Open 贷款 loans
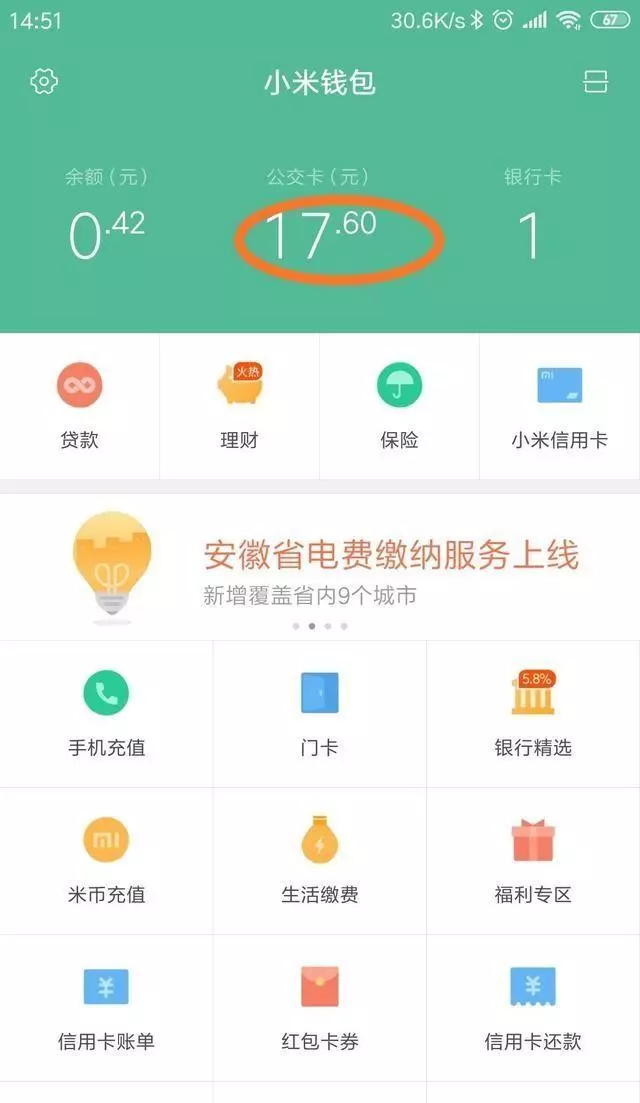The width and height of the screenshot is (640, 1103). click(x=79, y=407)
